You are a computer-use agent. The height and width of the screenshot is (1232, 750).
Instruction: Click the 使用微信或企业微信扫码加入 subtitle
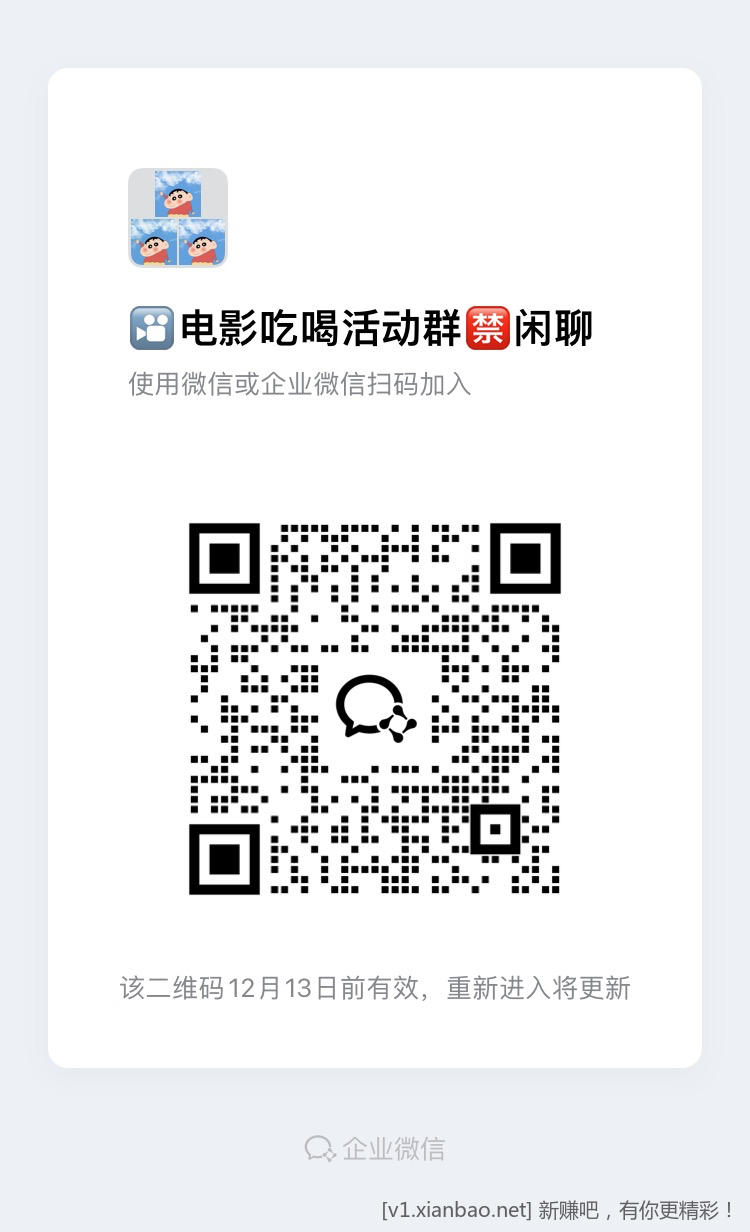click(300, 383)
